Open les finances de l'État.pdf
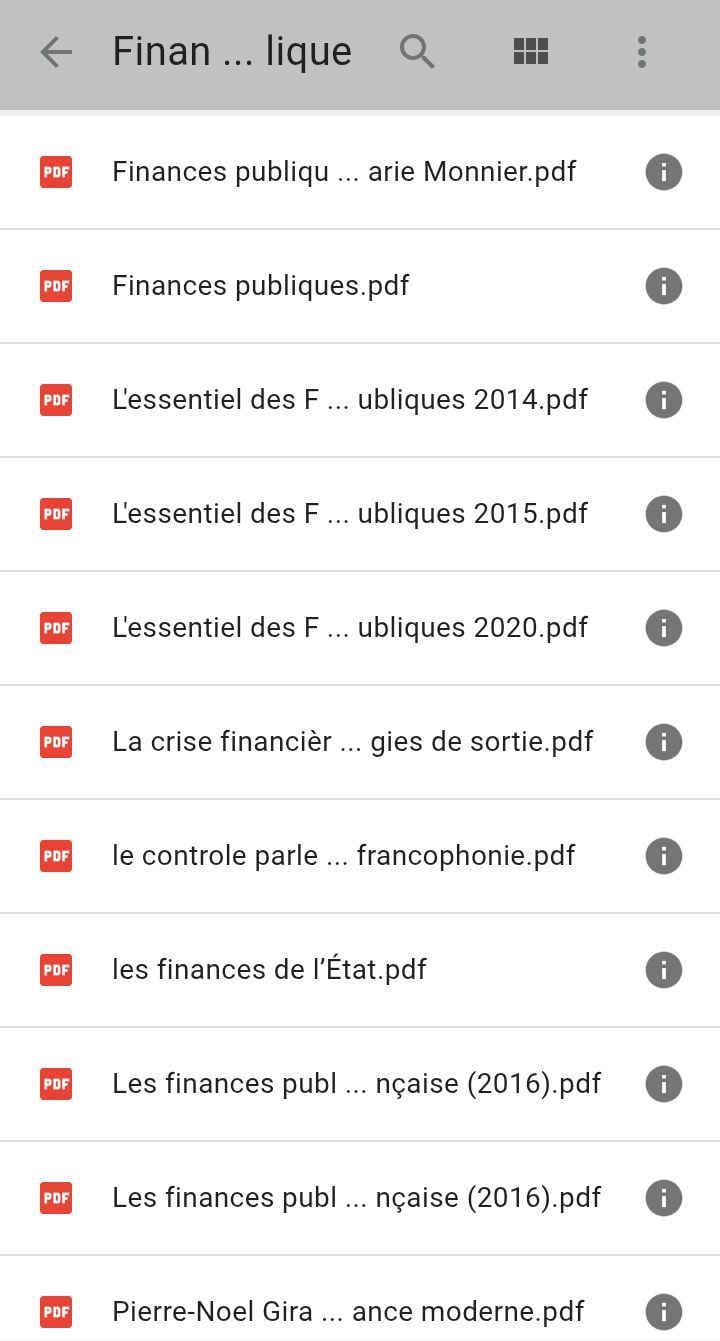The image size is (720, 1341). (x=269, y=970)
